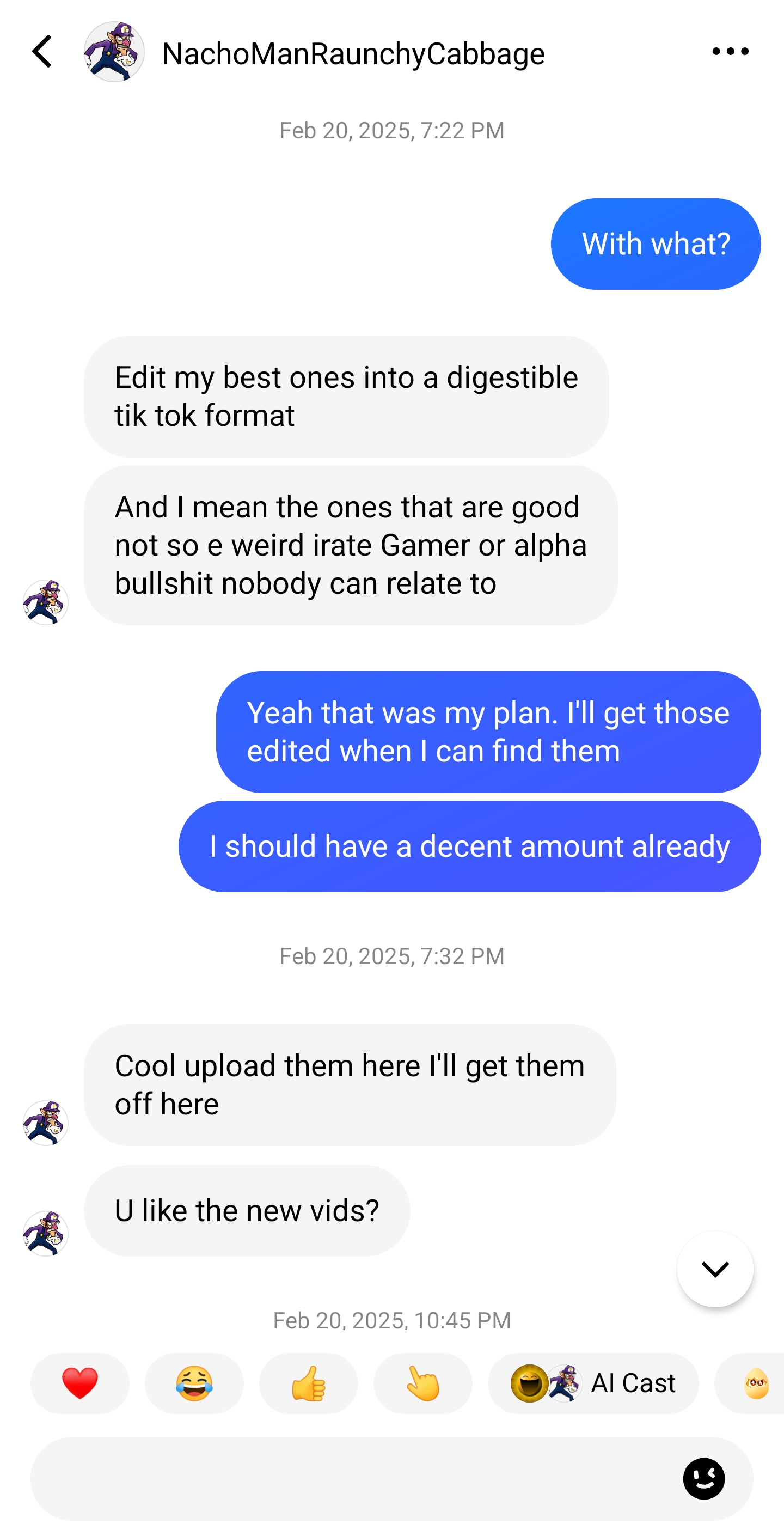Tap the avatar beside "U like the new vids?"
Screen dimensions: 784x1536
[45, 1233]
